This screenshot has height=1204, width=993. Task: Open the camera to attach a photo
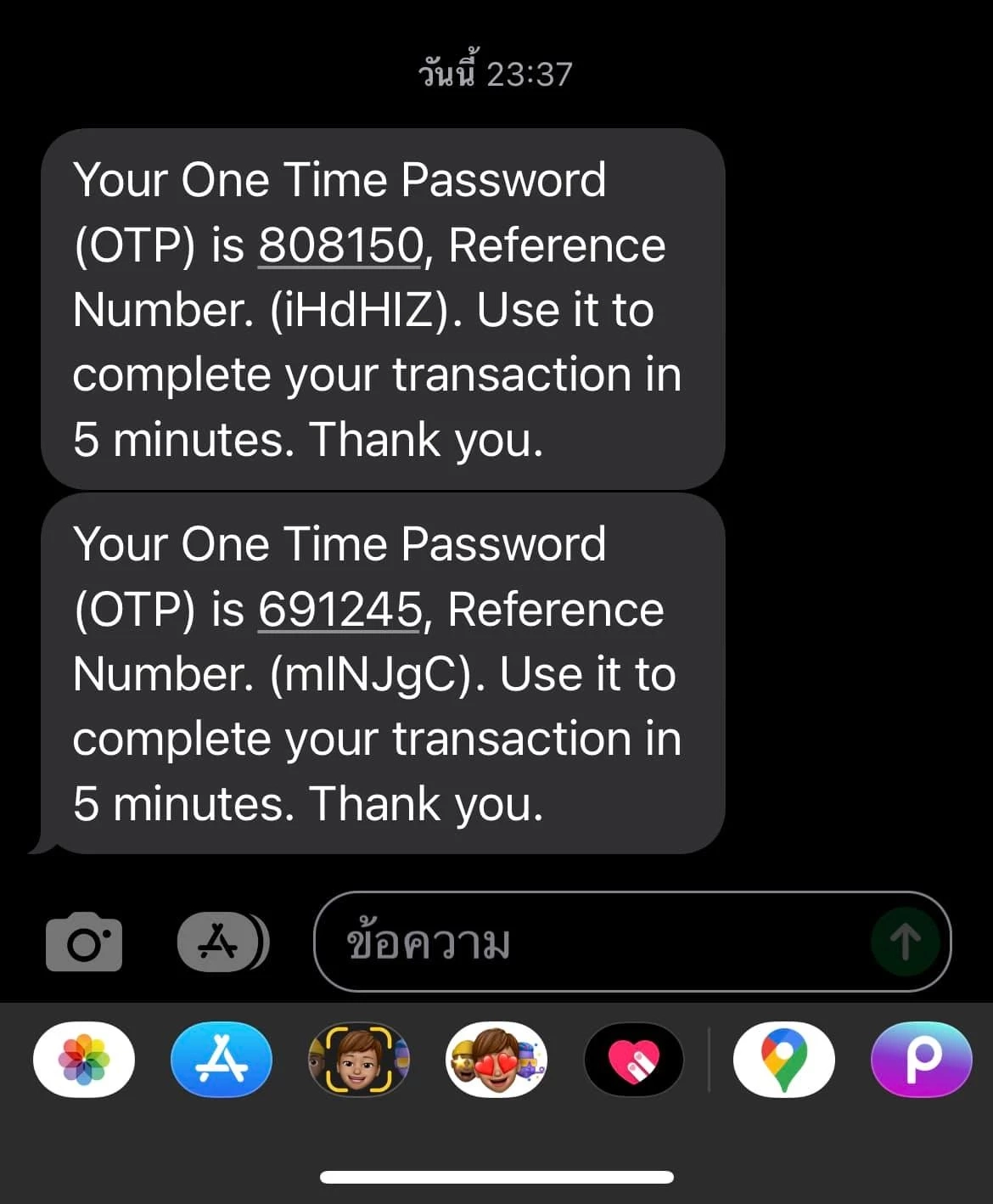coord(83,942)
